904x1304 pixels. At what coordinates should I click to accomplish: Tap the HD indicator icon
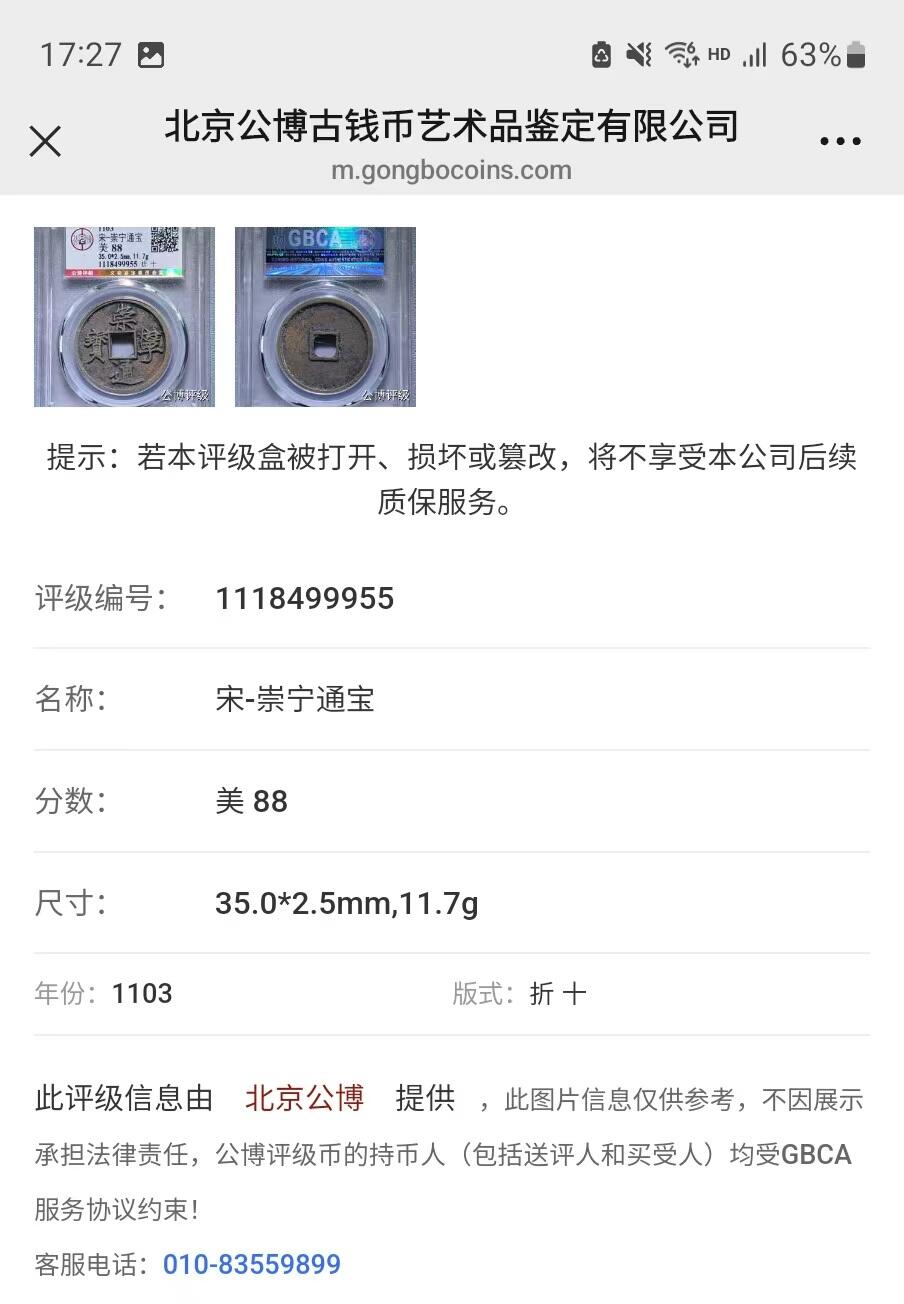tap(719, 57)
